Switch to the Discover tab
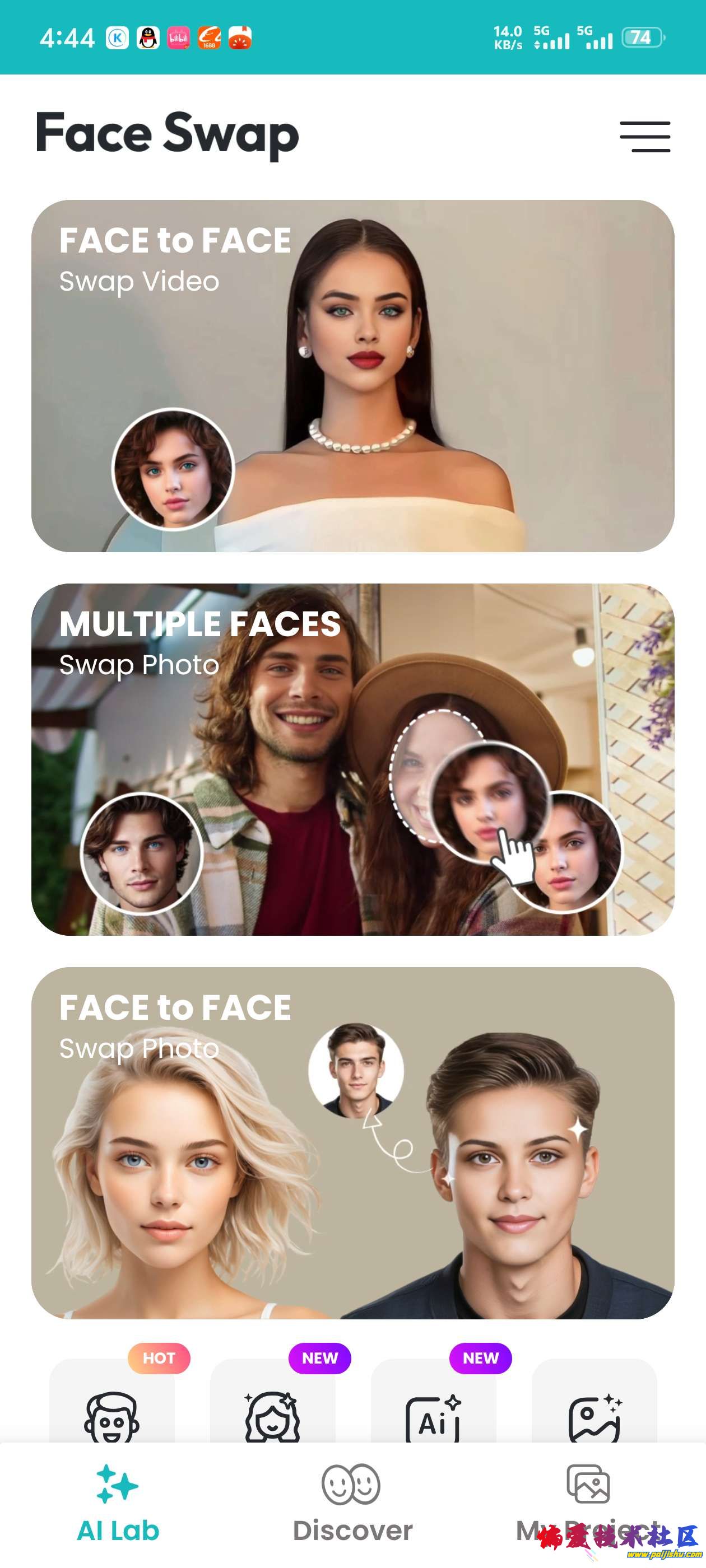This screenshot has height=1568, width=706. click(352, 1504)
